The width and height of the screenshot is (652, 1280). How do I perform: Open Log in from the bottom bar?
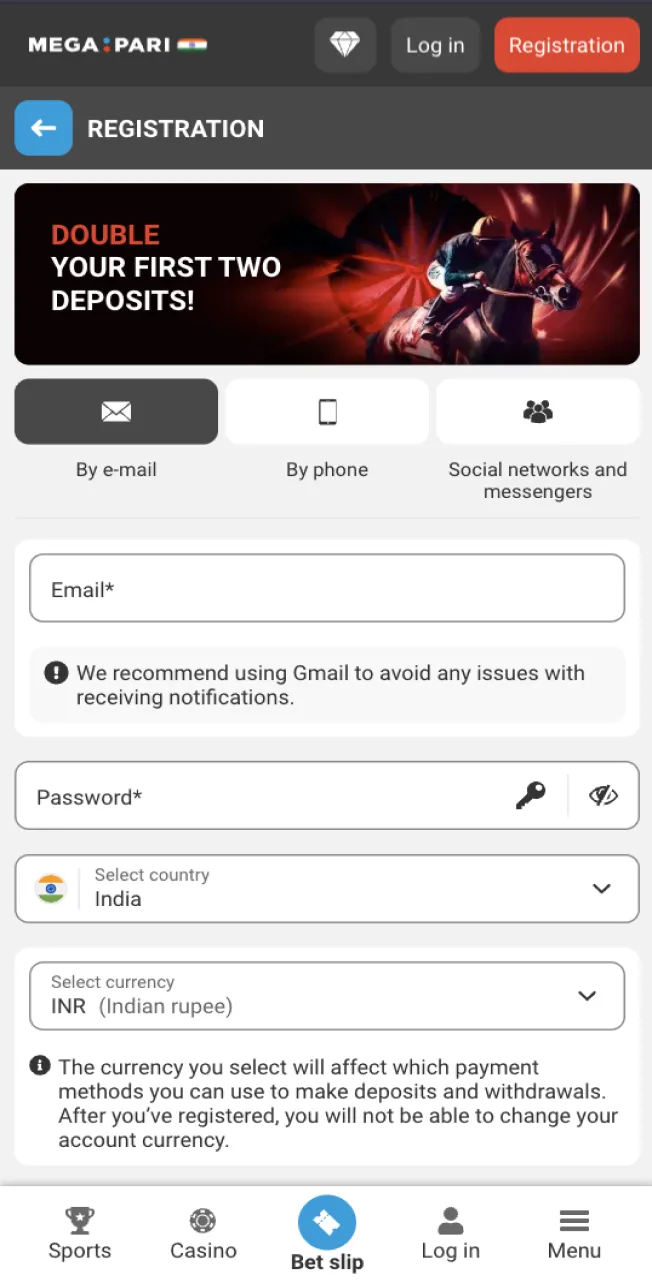(450, 1233)
